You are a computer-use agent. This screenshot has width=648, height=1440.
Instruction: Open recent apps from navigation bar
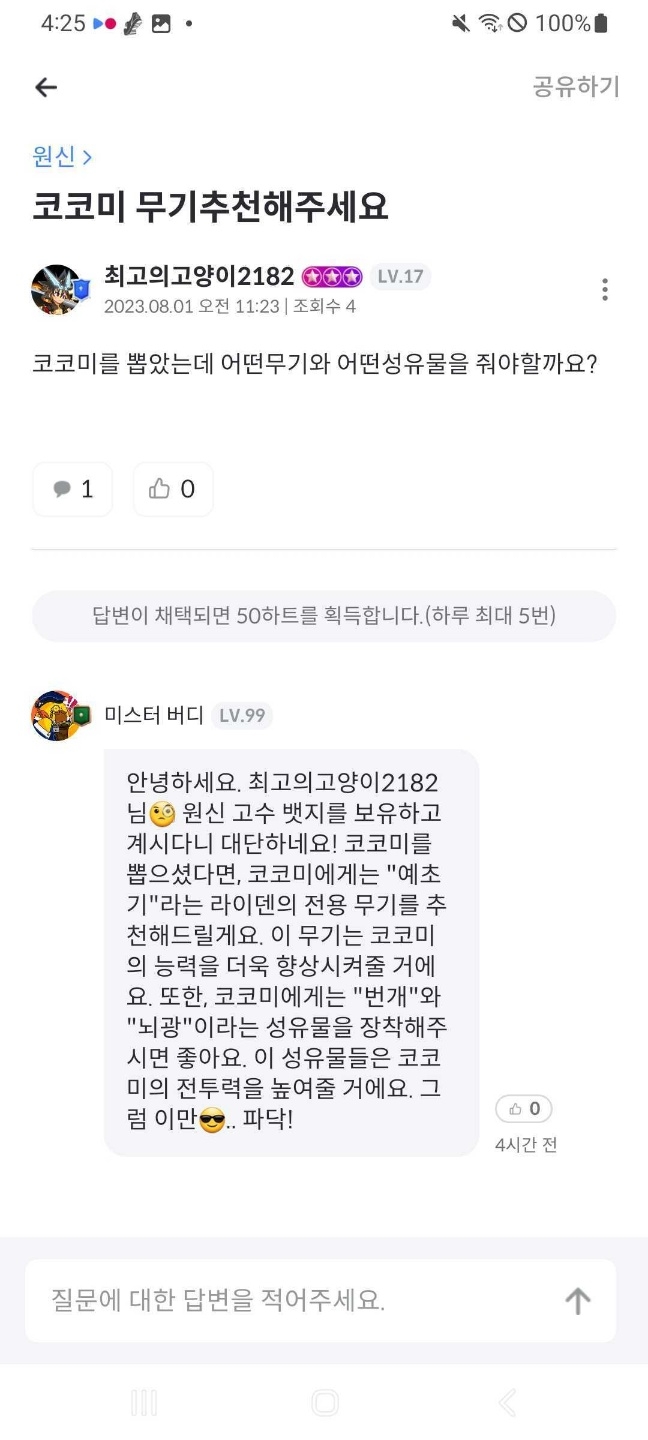144,1403
